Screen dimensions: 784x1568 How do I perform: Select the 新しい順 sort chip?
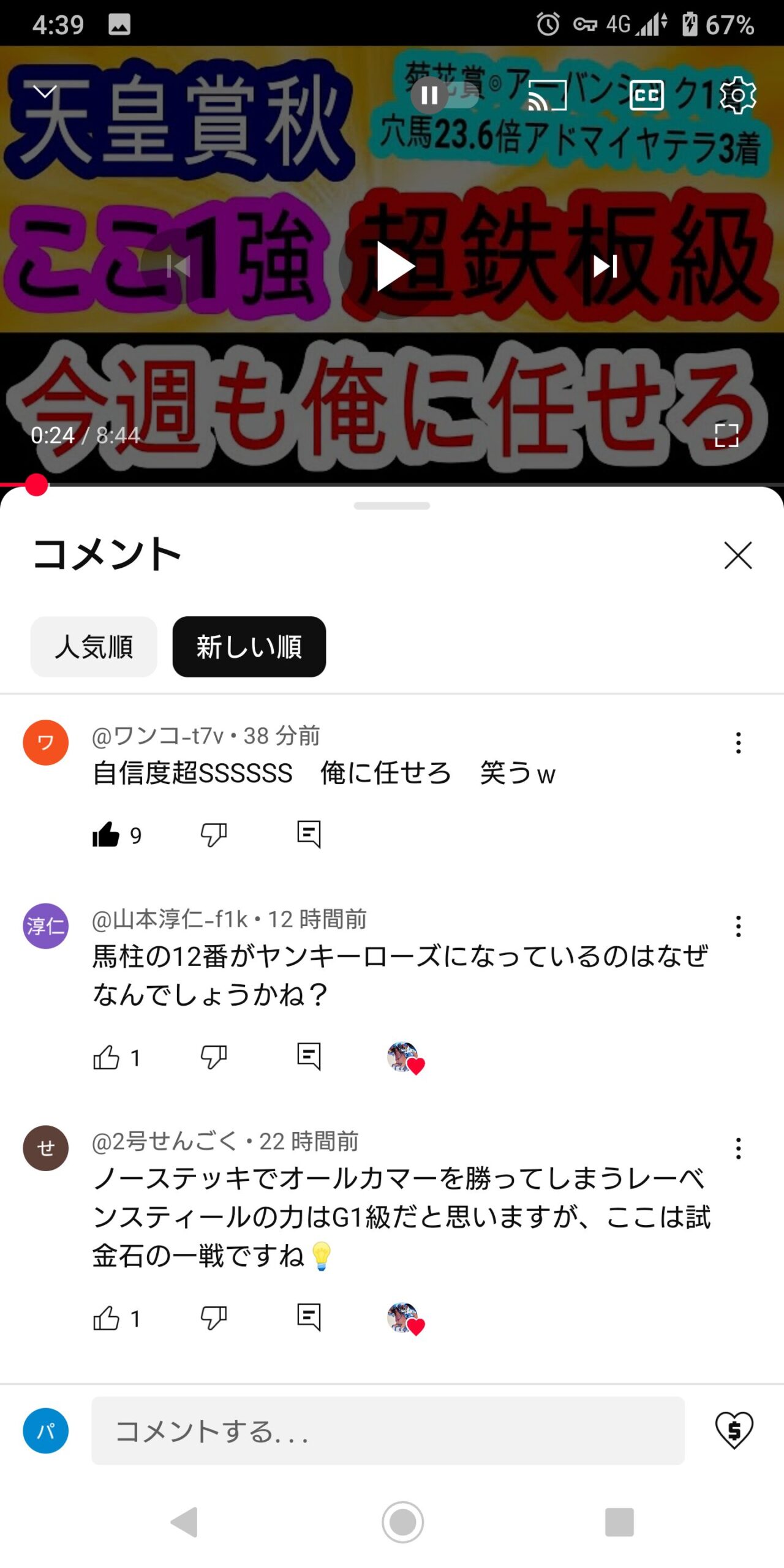pos(249,646)
